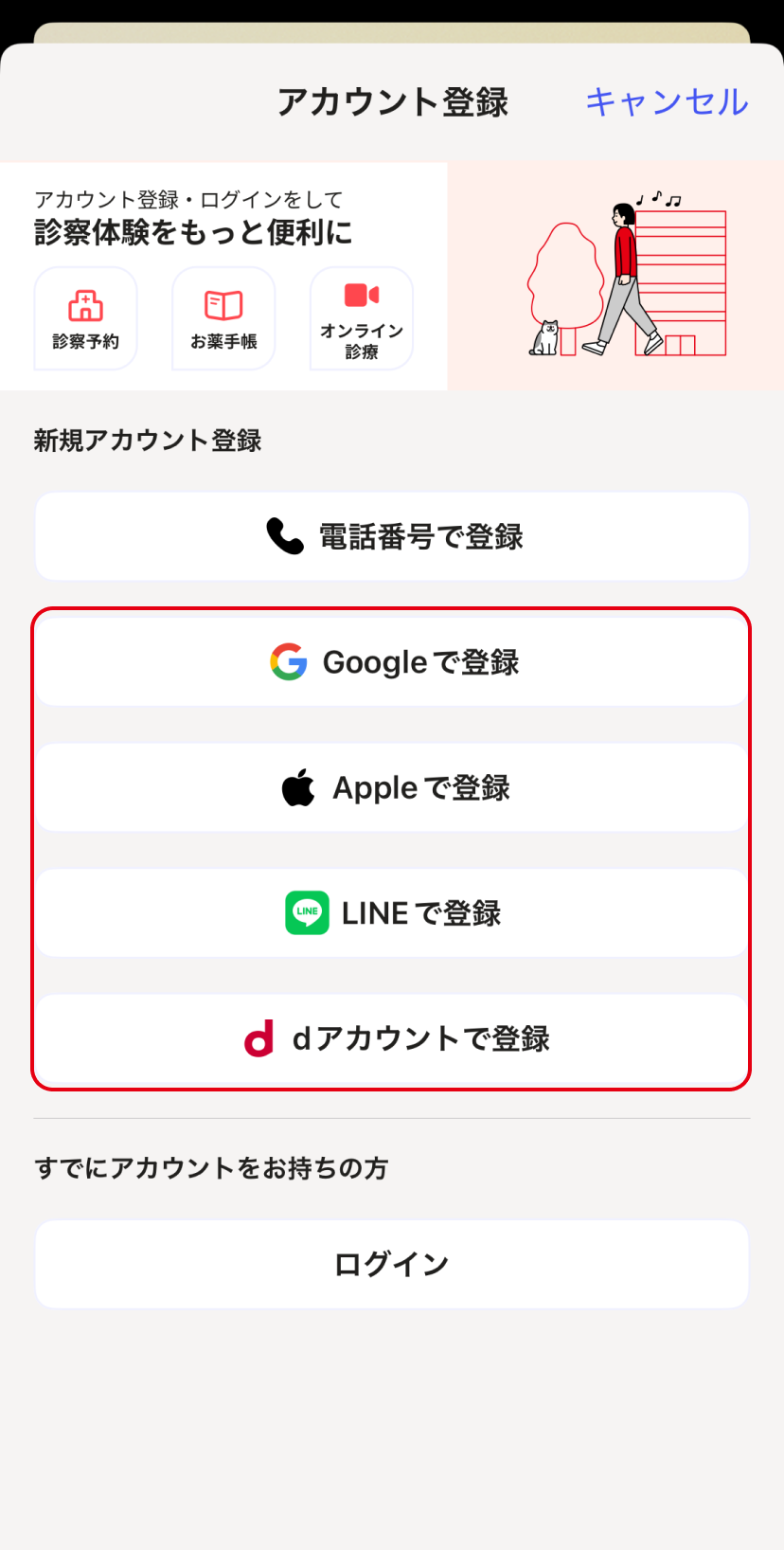Click the Google G logo icon

coord(287,662)
